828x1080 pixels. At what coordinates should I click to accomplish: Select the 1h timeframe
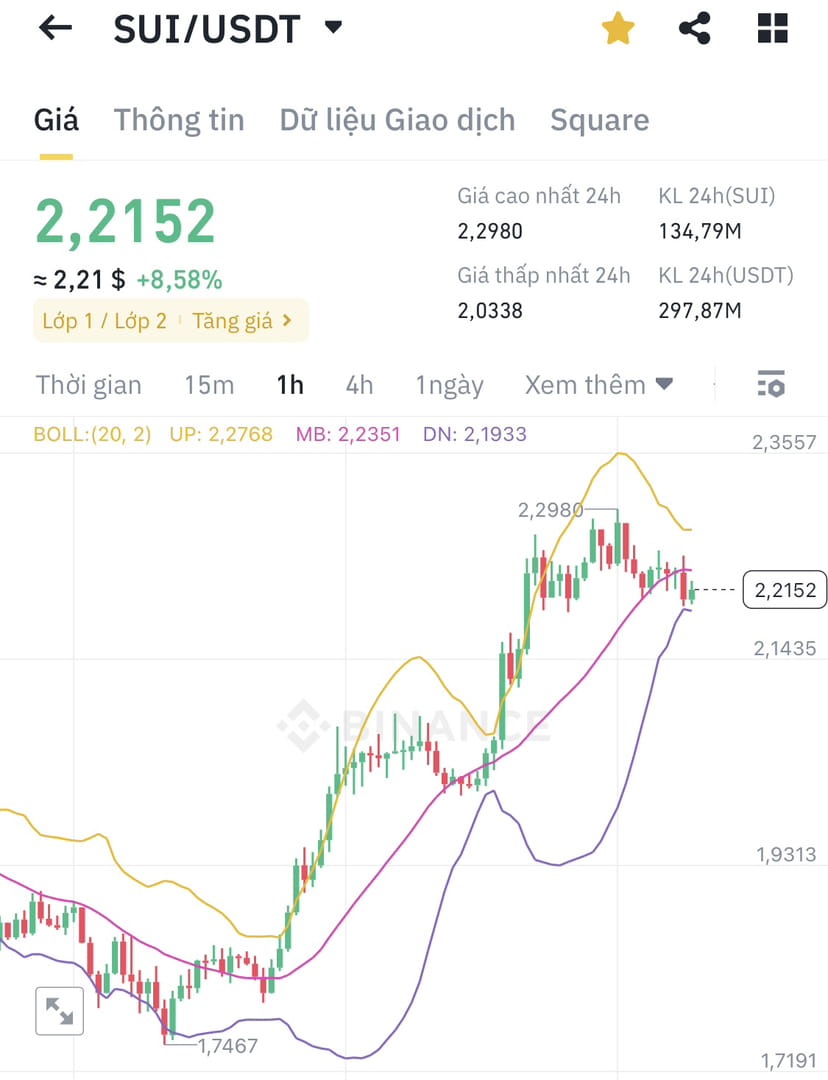coord(290,384)
